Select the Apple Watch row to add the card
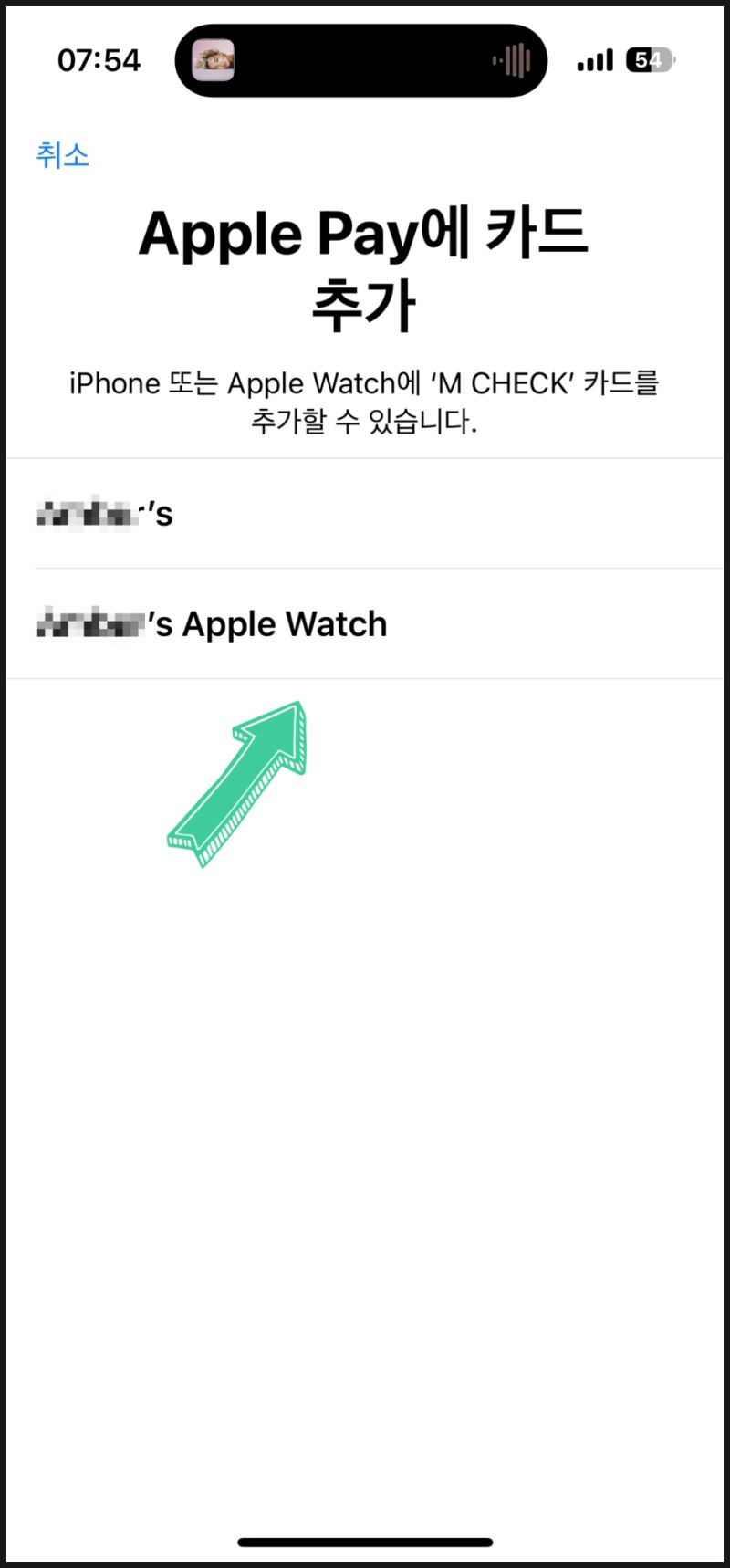Viewport: 730px width, 1568px height. [x=365, y=624]
